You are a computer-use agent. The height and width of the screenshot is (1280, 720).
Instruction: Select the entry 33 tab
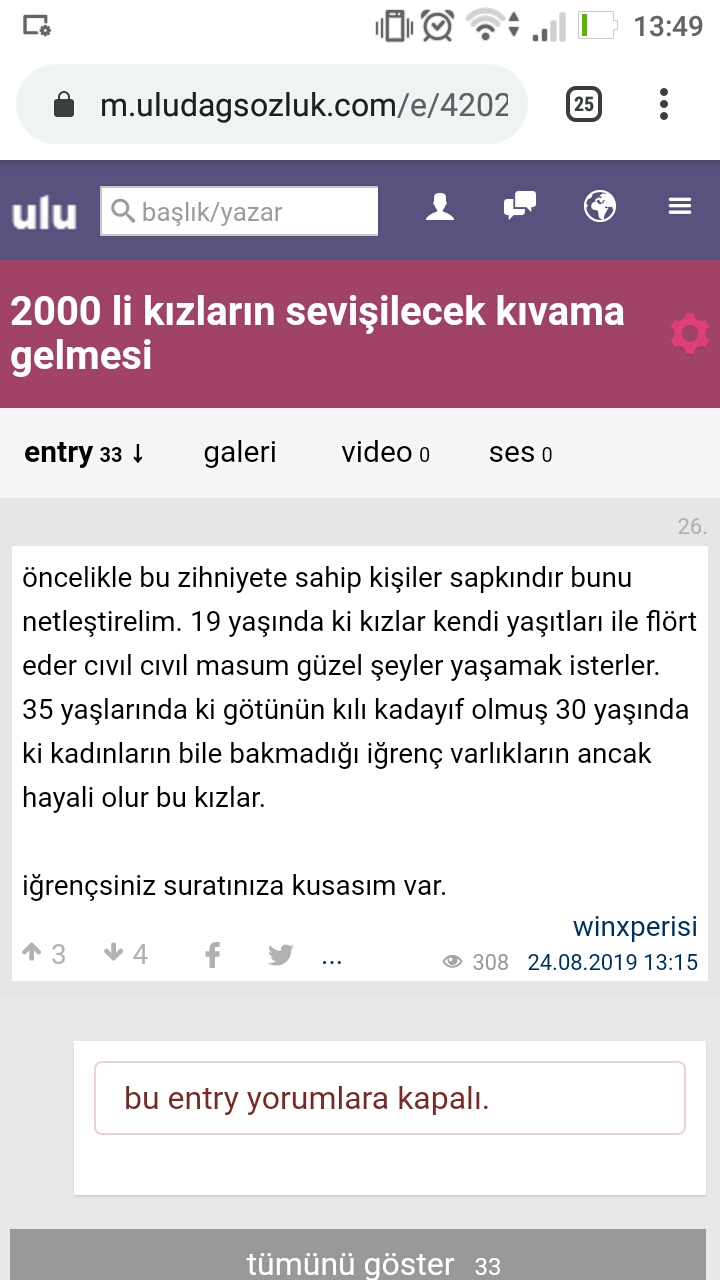coord(85,453)
